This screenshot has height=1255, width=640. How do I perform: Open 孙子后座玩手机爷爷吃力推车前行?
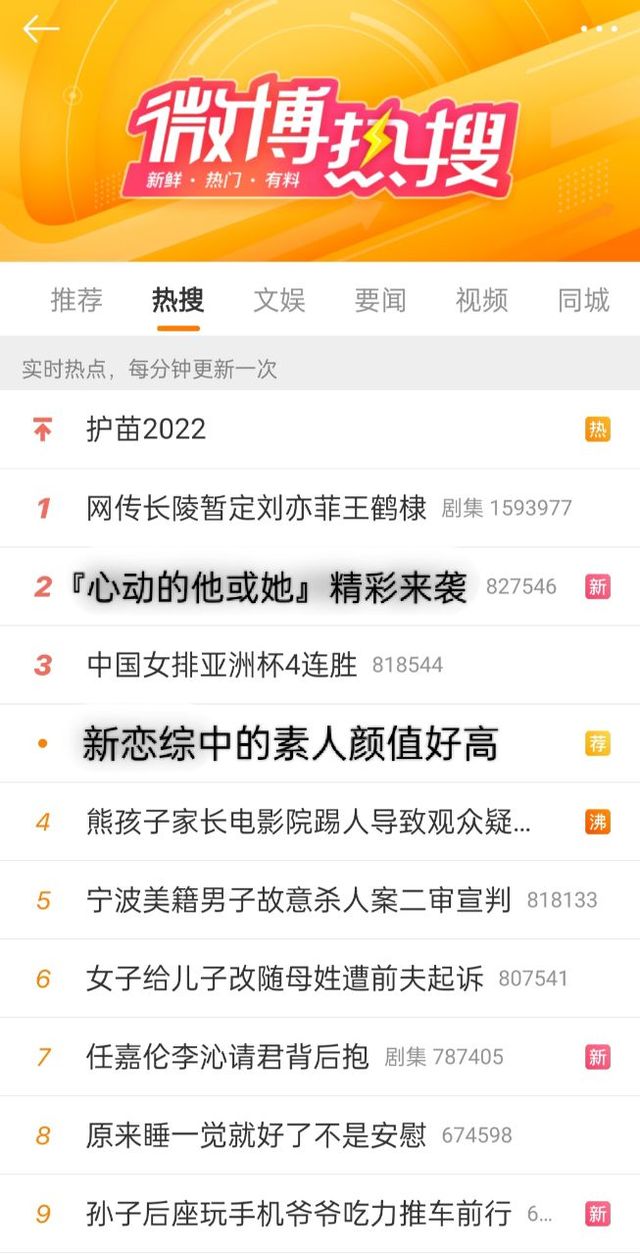[320, 1214]
